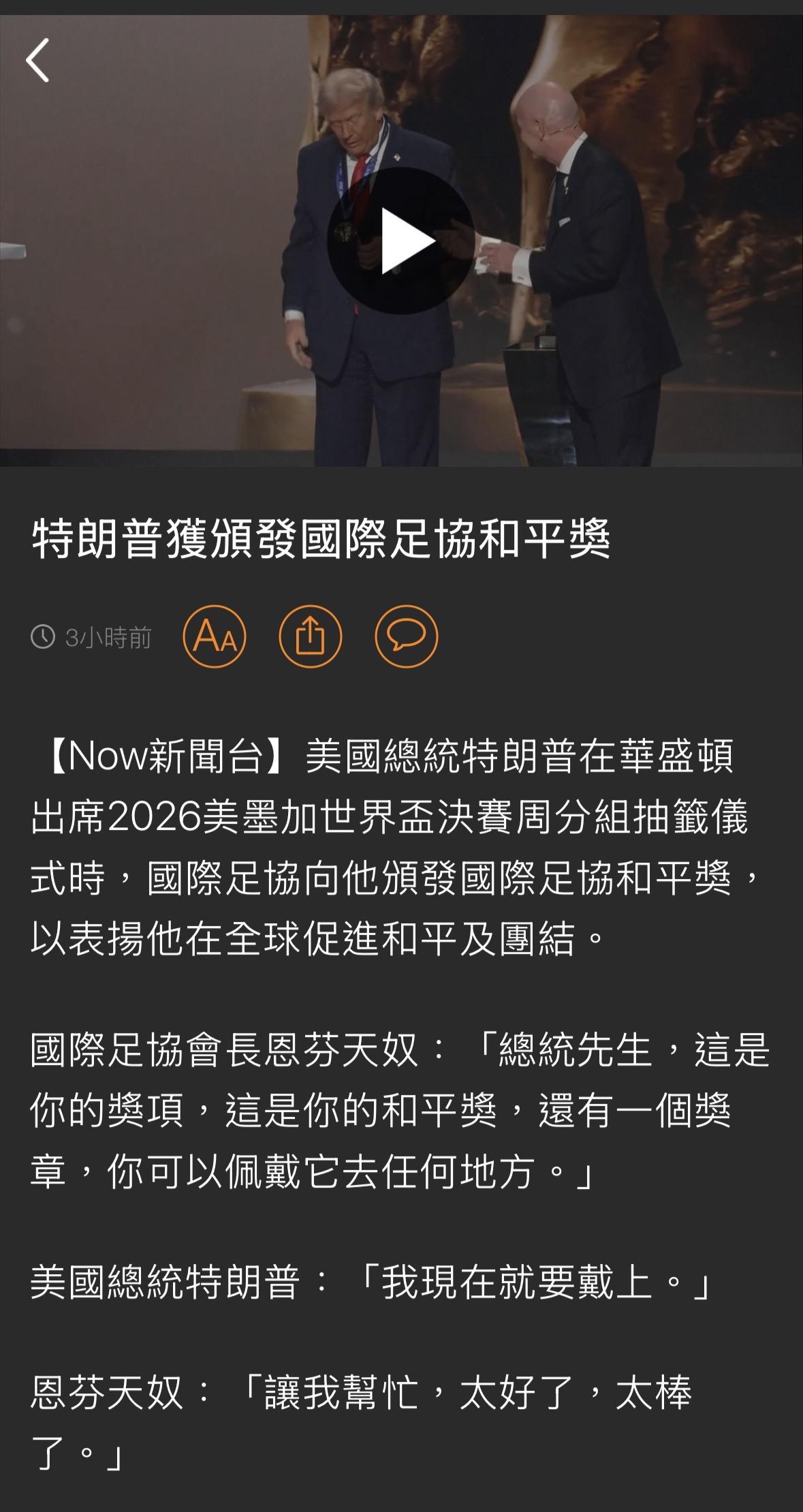
Task: Go back using the top-left arrow
Action: pos(38,61)
